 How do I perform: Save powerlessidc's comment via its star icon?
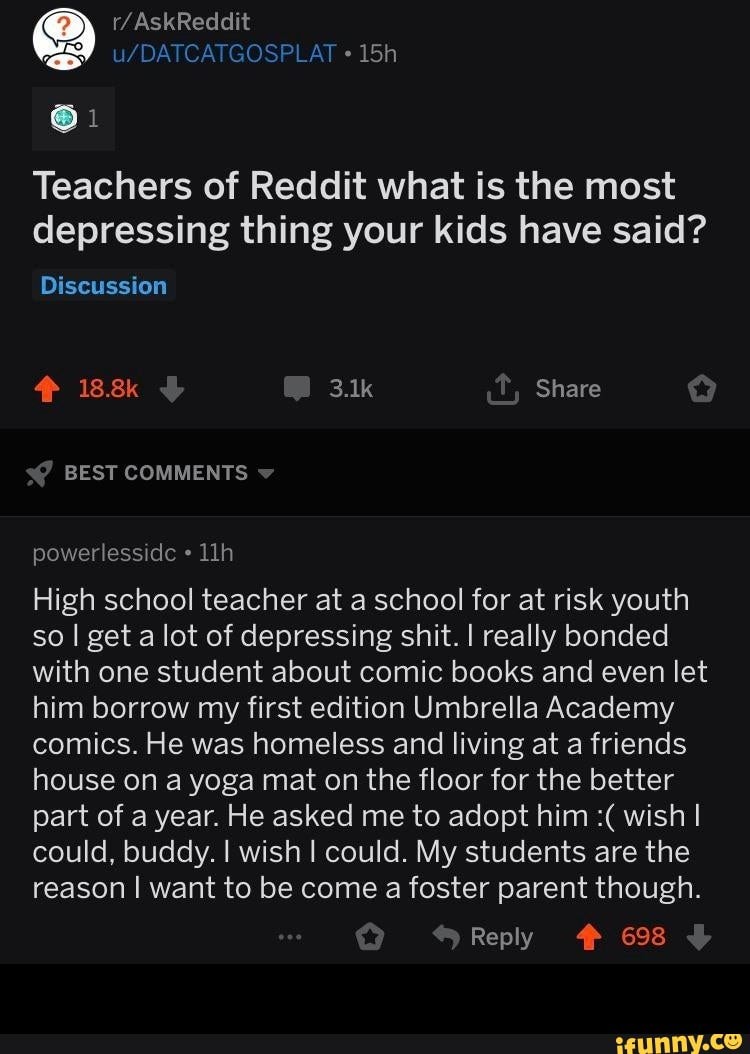click(370, 936)
